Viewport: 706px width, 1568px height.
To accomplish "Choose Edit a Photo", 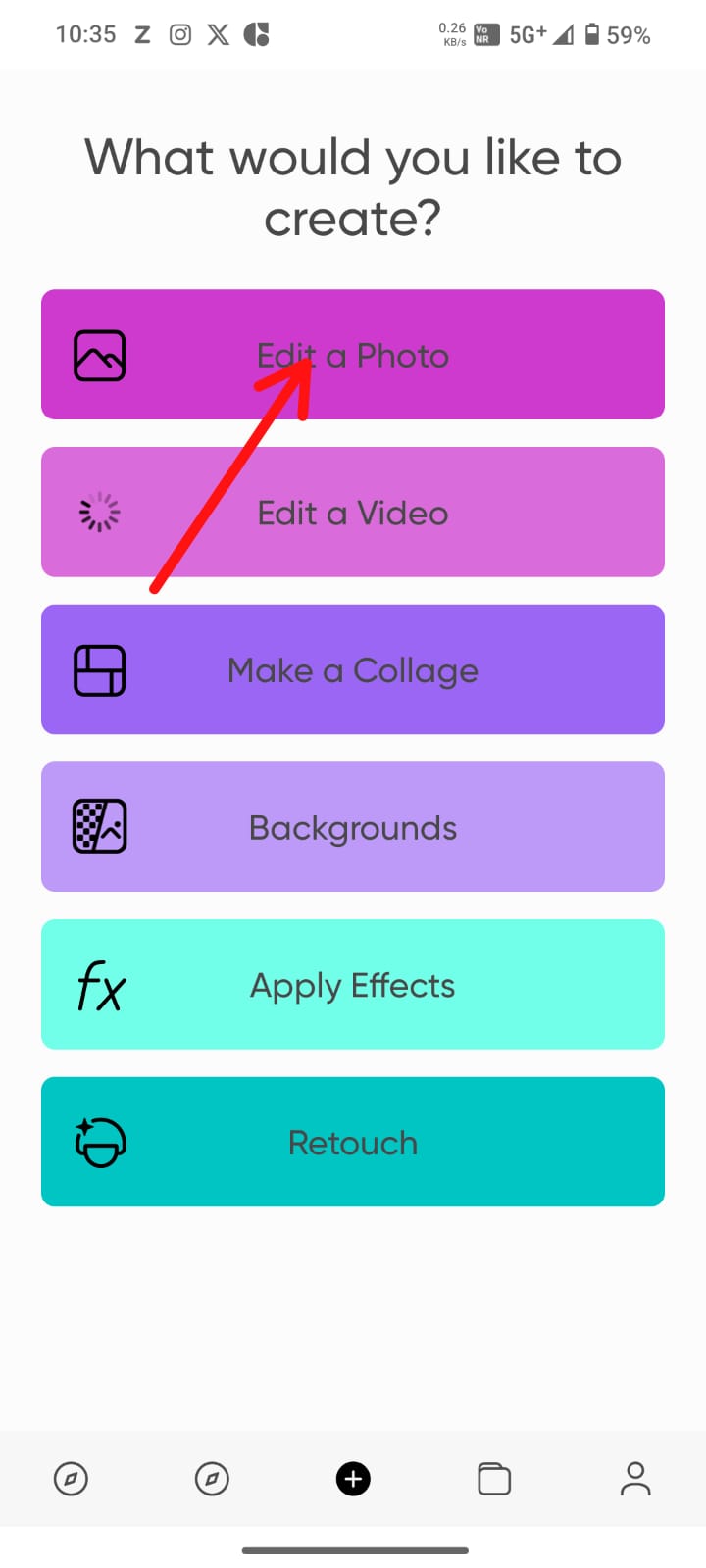I will click(x=353, y=355).
